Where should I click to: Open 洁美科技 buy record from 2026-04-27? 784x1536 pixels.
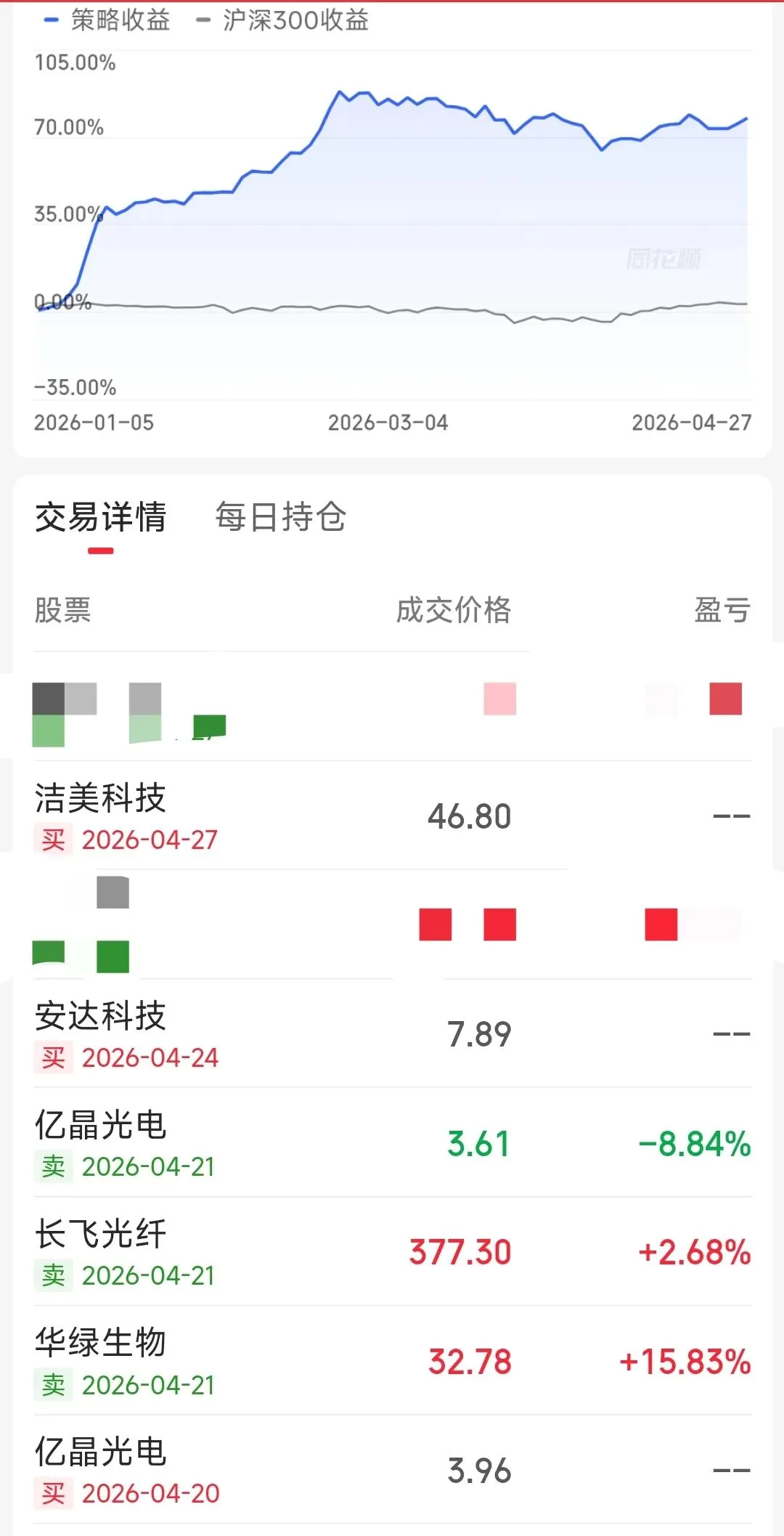392,816
